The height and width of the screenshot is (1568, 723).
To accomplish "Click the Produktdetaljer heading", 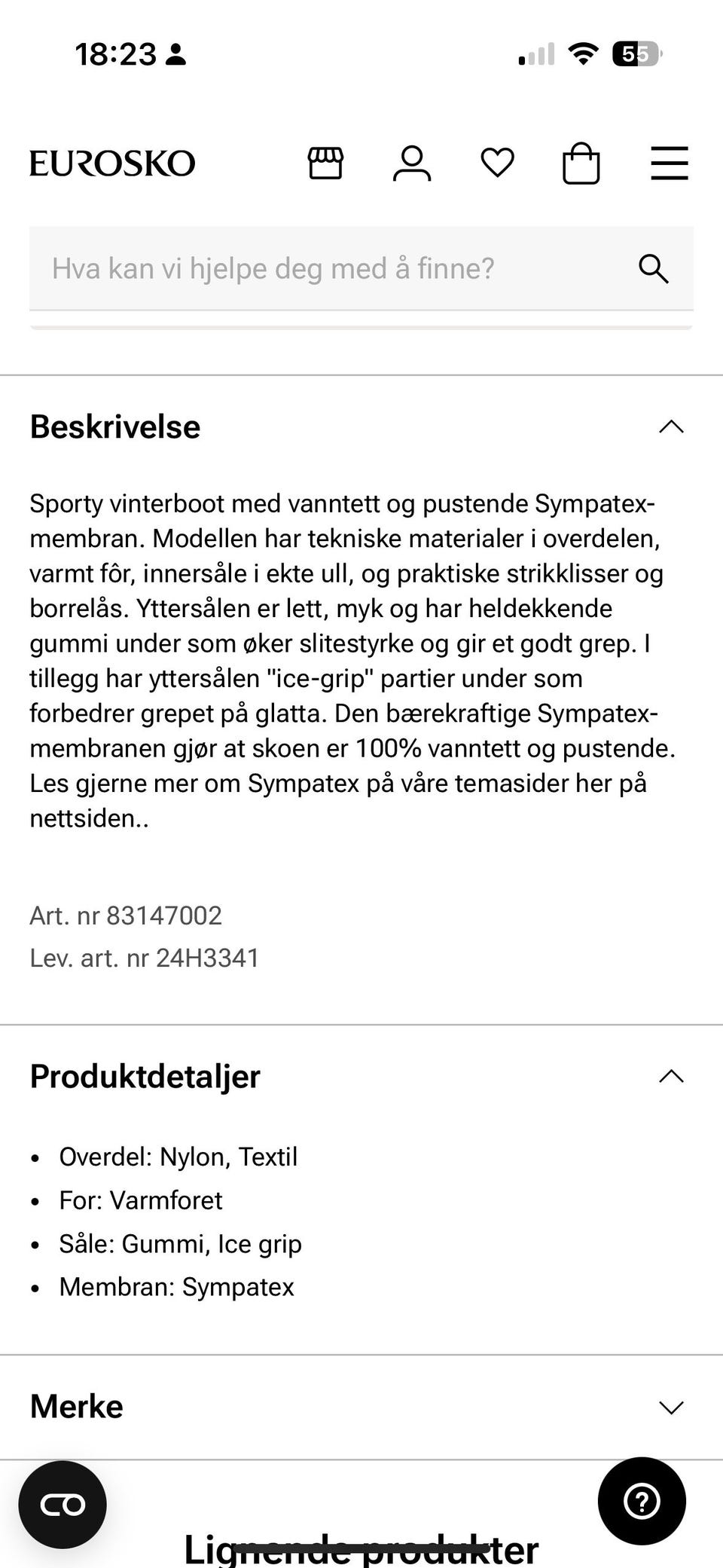I will (145, 1077).
